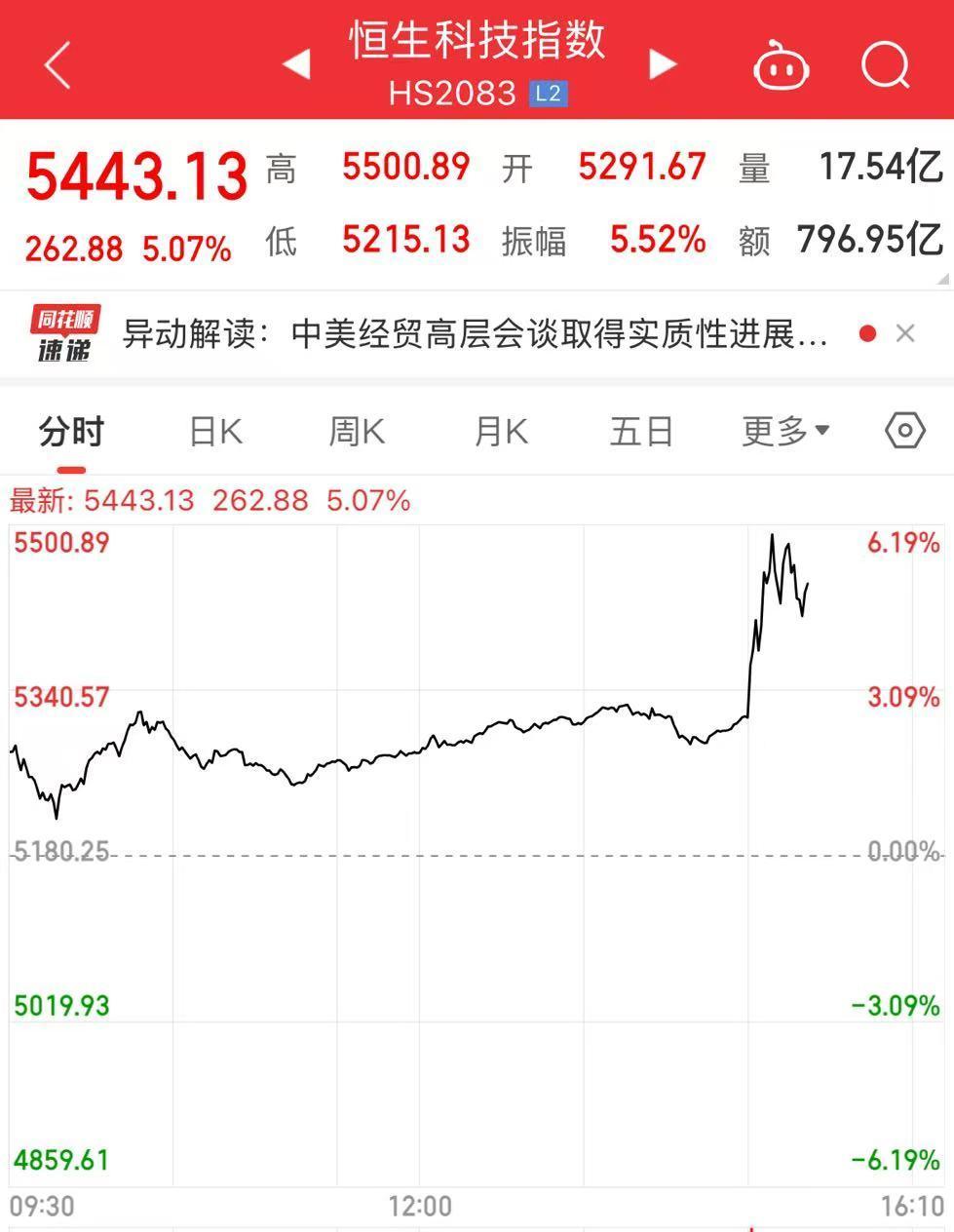Select the 分时 intraday tab
The width and height of the screenshot is (954, 1232).
[71, 430]
